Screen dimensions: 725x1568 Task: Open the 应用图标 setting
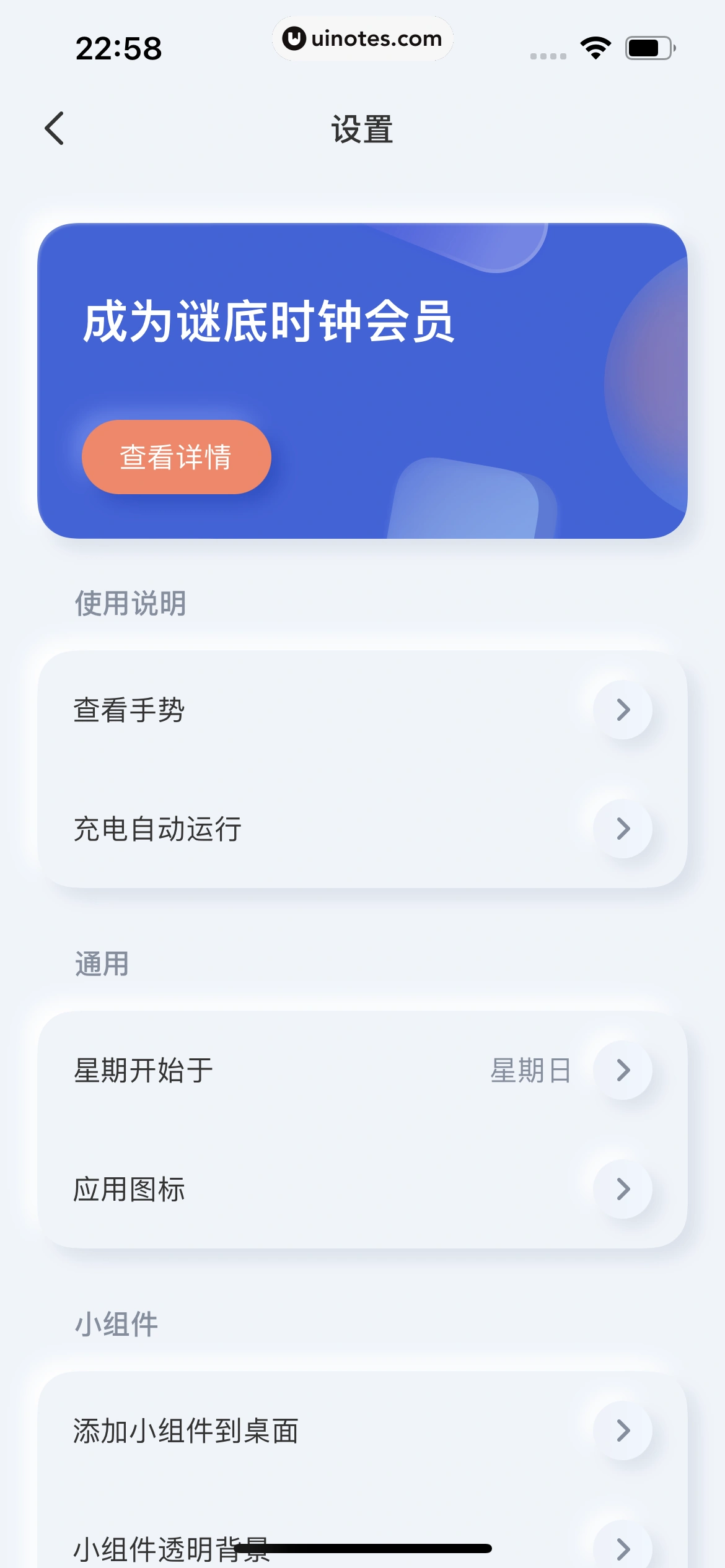coord(362,1189)
